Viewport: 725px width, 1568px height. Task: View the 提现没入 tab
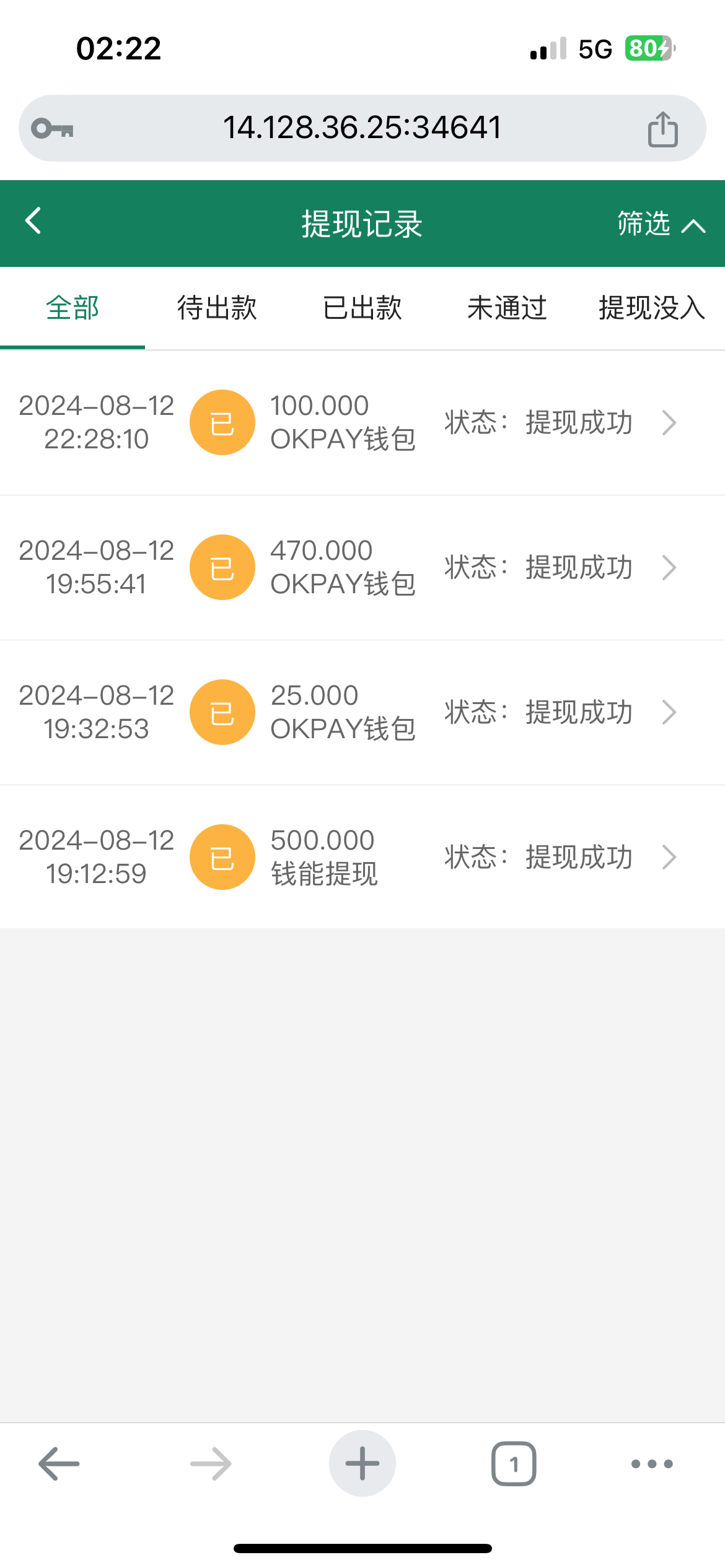[x=651, y=308]
